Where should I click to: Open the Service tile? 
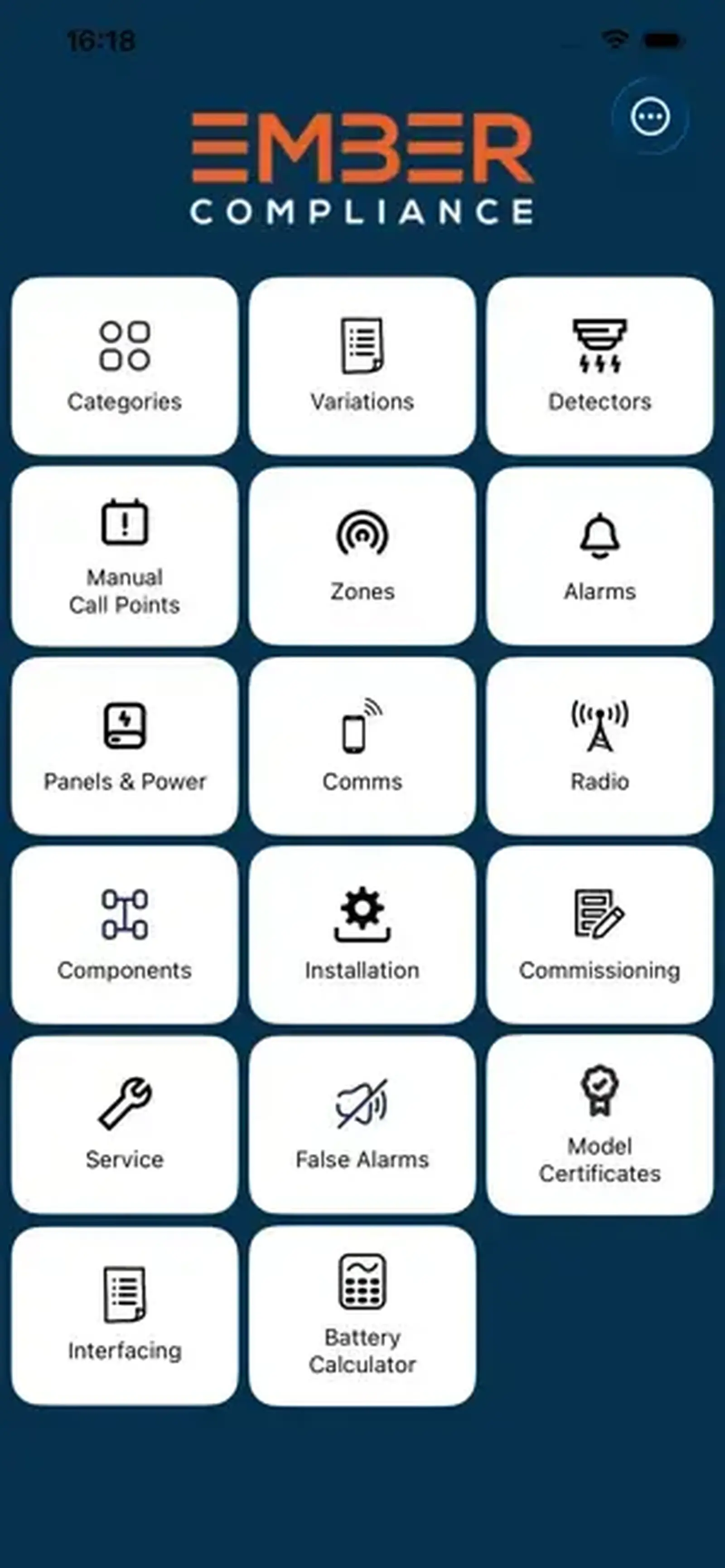pyautogui.click(x=124, y=1125)
